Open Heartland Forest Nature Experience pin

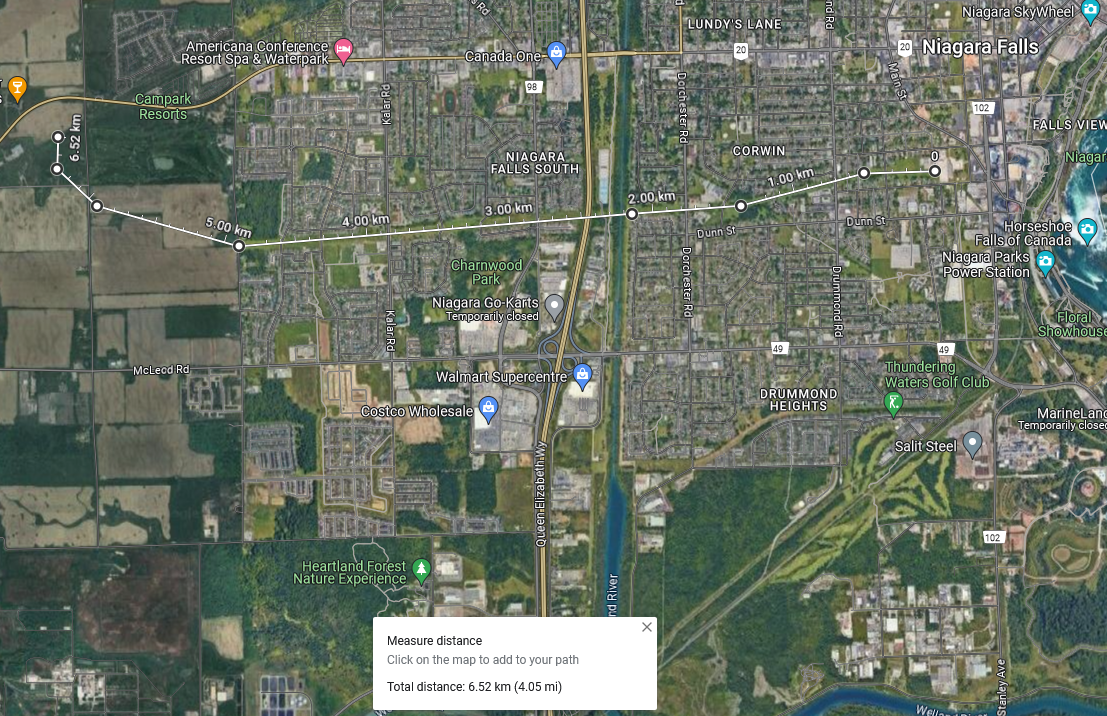pyautogui.click(x=421, y=570)
